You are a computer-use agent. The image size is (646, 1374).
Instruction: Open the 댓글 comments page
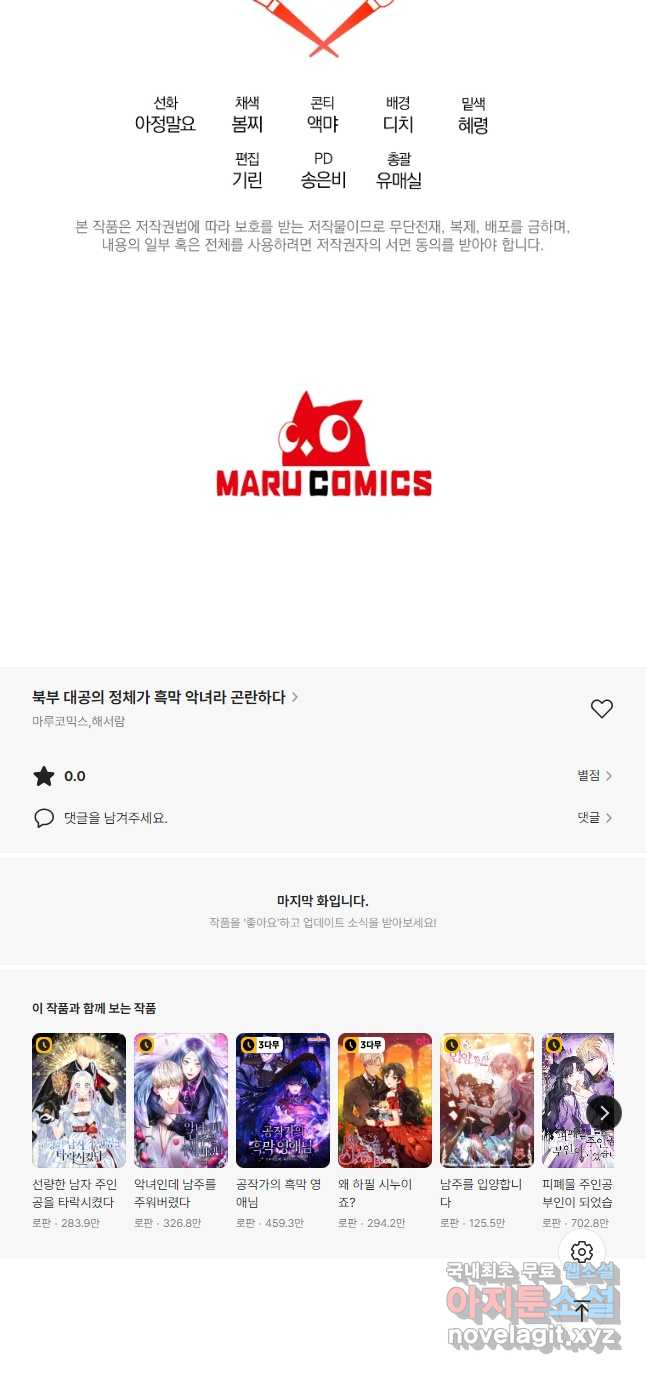594,818
